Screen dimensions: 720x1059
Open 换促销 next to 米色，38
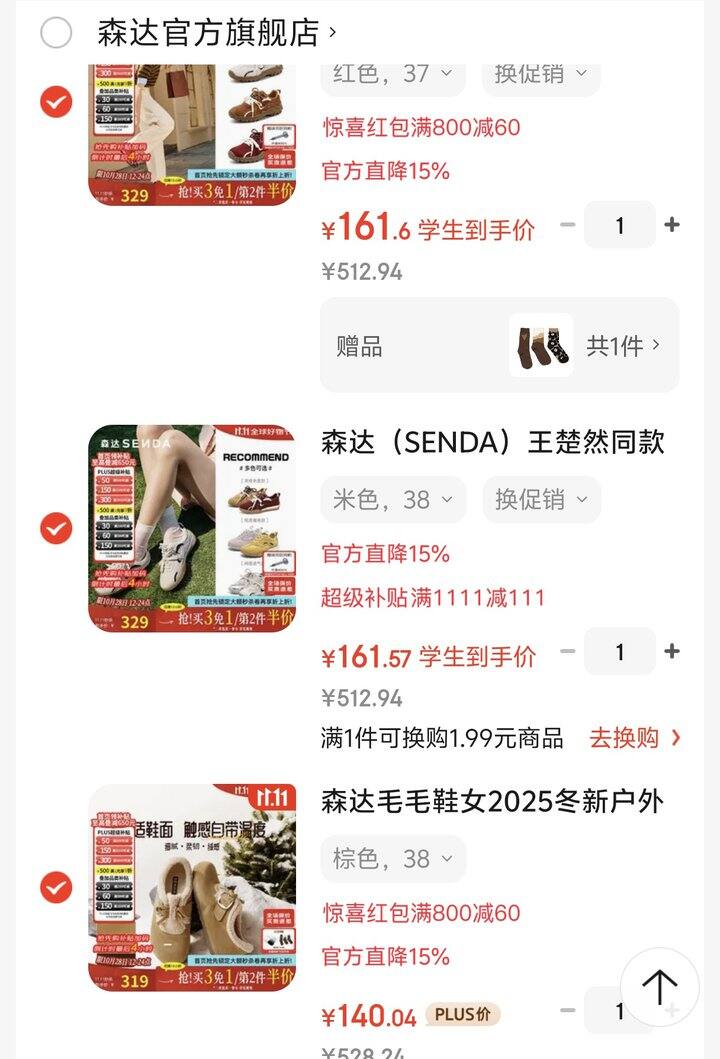coord(541,499)
